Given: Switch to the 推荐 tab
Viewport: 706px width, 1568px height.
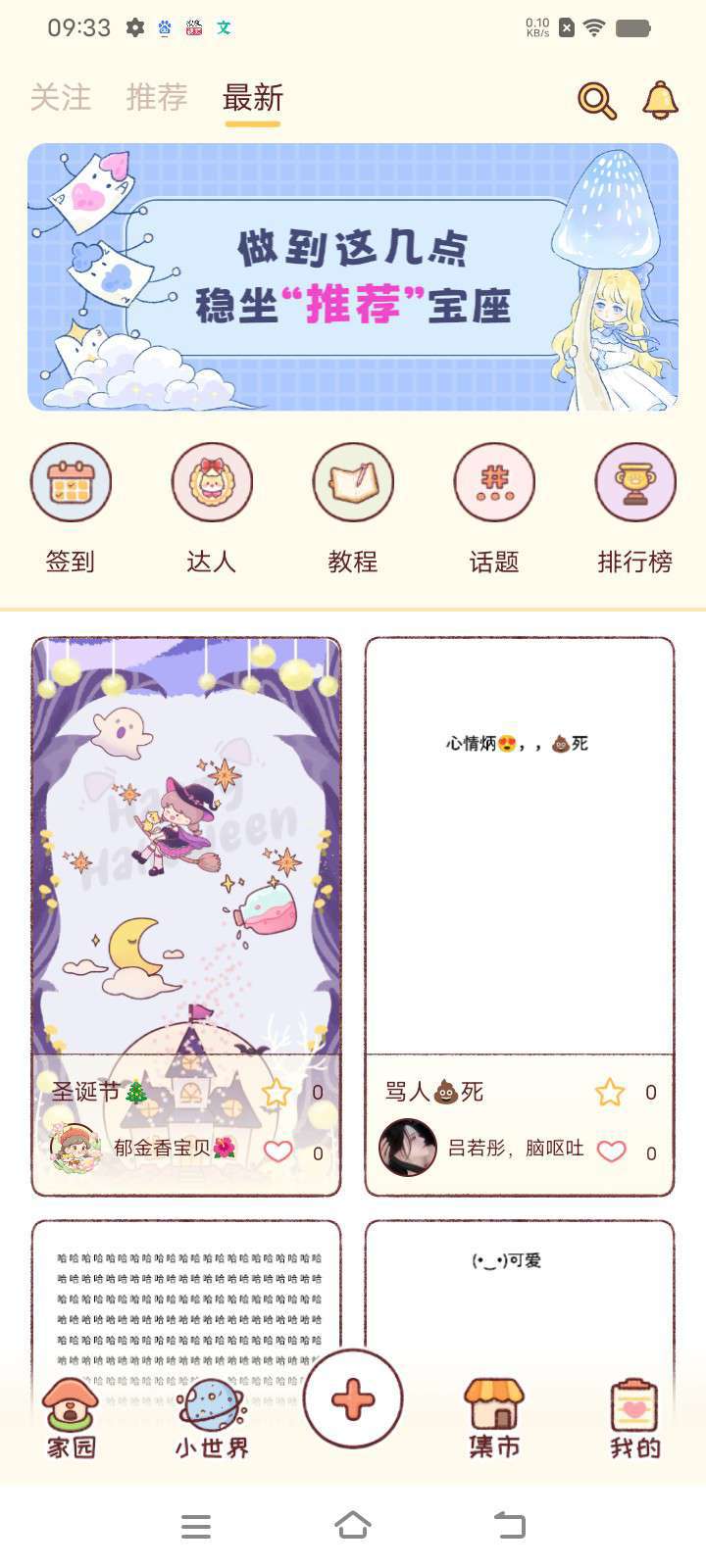Looking at the screenshot, I should pos(156,98).
